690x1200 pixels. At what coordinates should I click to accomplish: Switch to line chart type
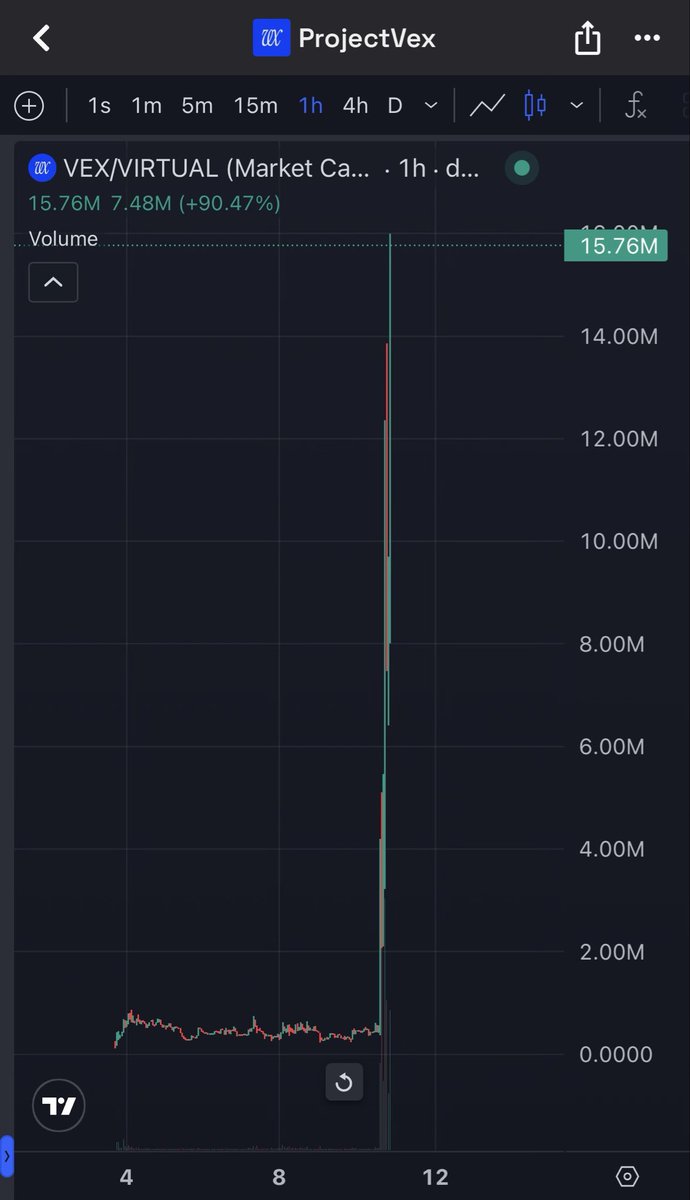(x=487, y=105)
